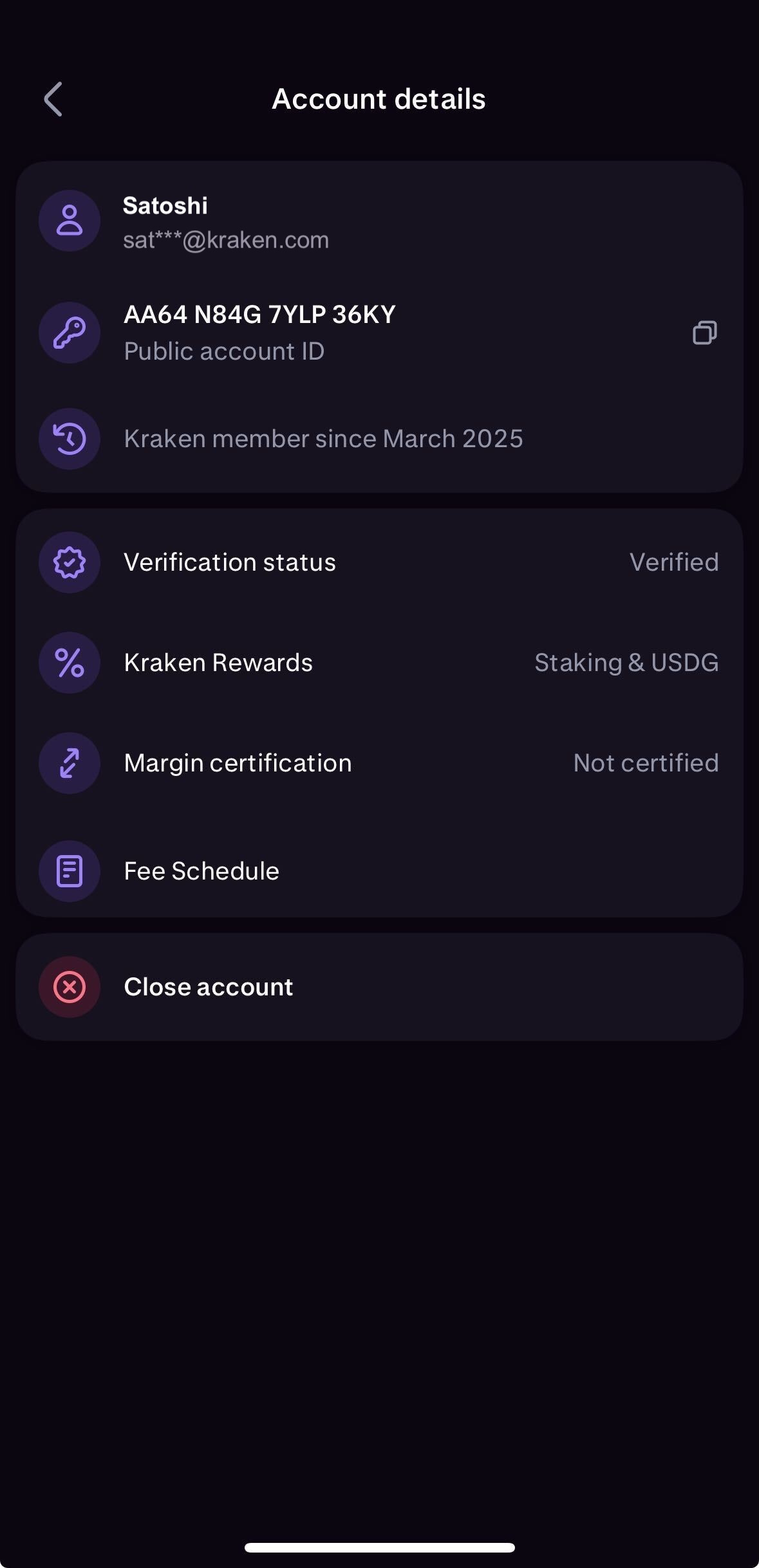This screenshot has width=759, height=1568.
Task: Copy the public account ID
Action: click(704, 332)
